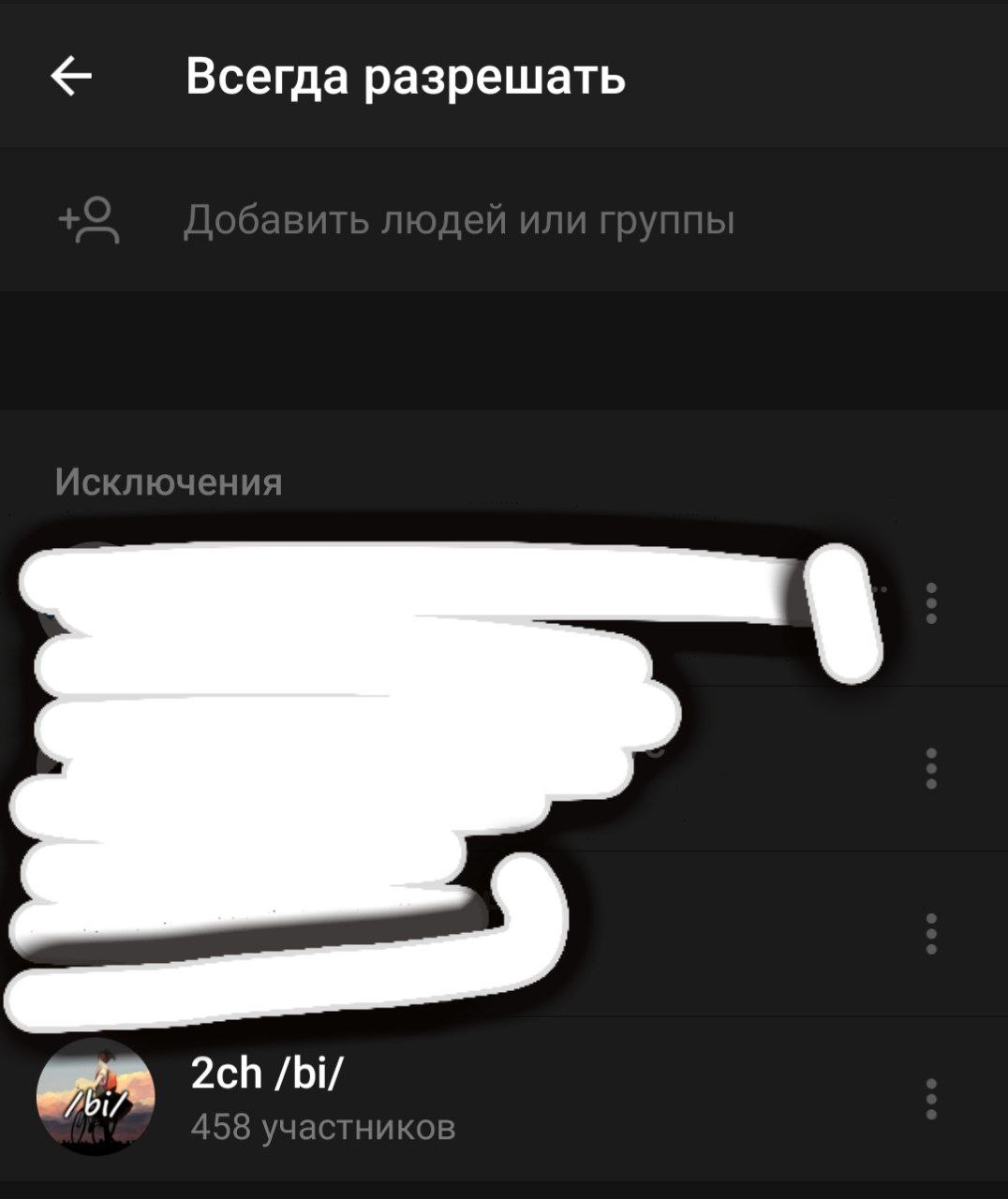Tap 'Добавить людей или группы' to add users
Viewport: 1008px width, 1199px height.
458,221
